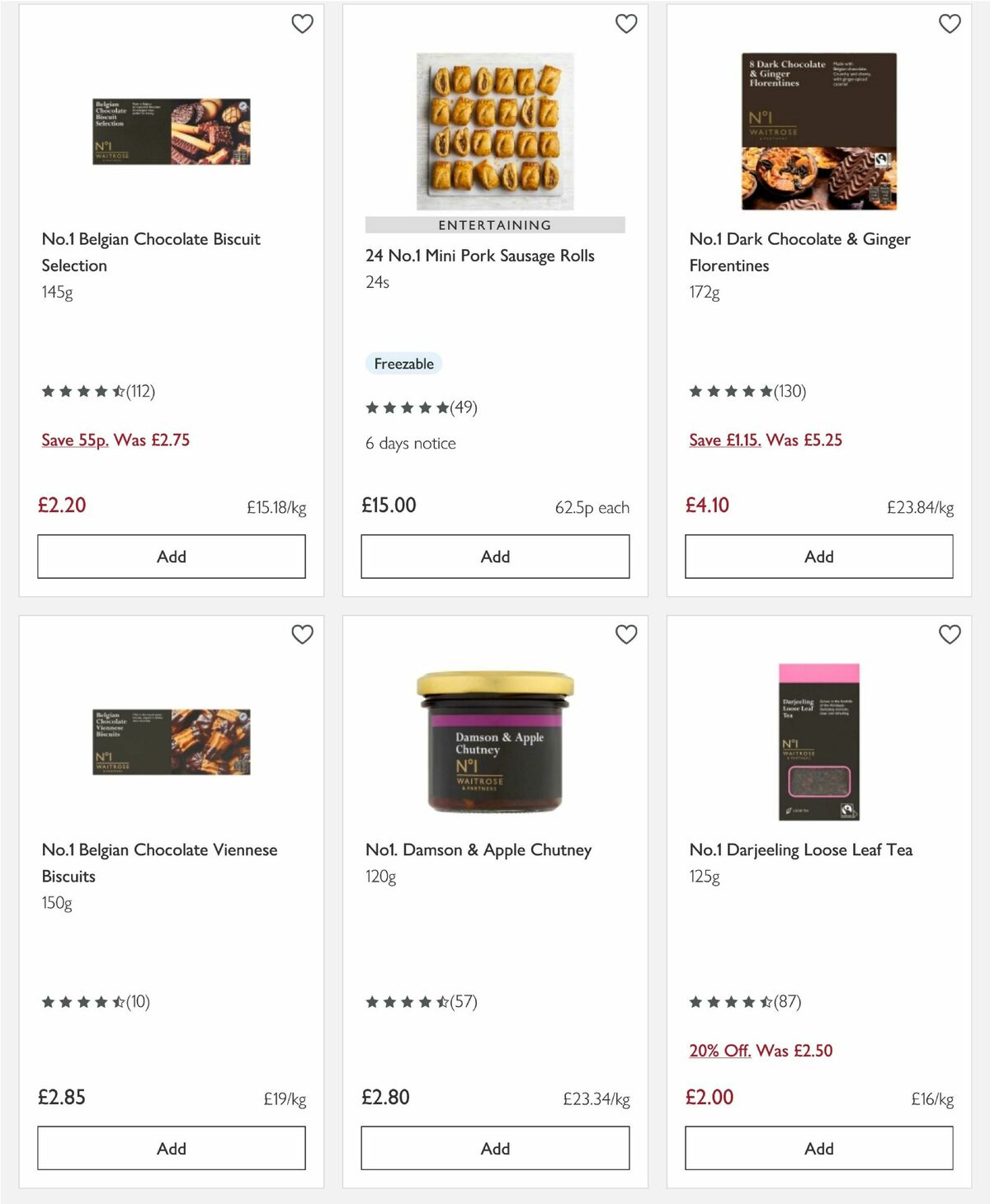Click the star rating for the Florentines
This screenshot has height=1204, width=990.
731,391
